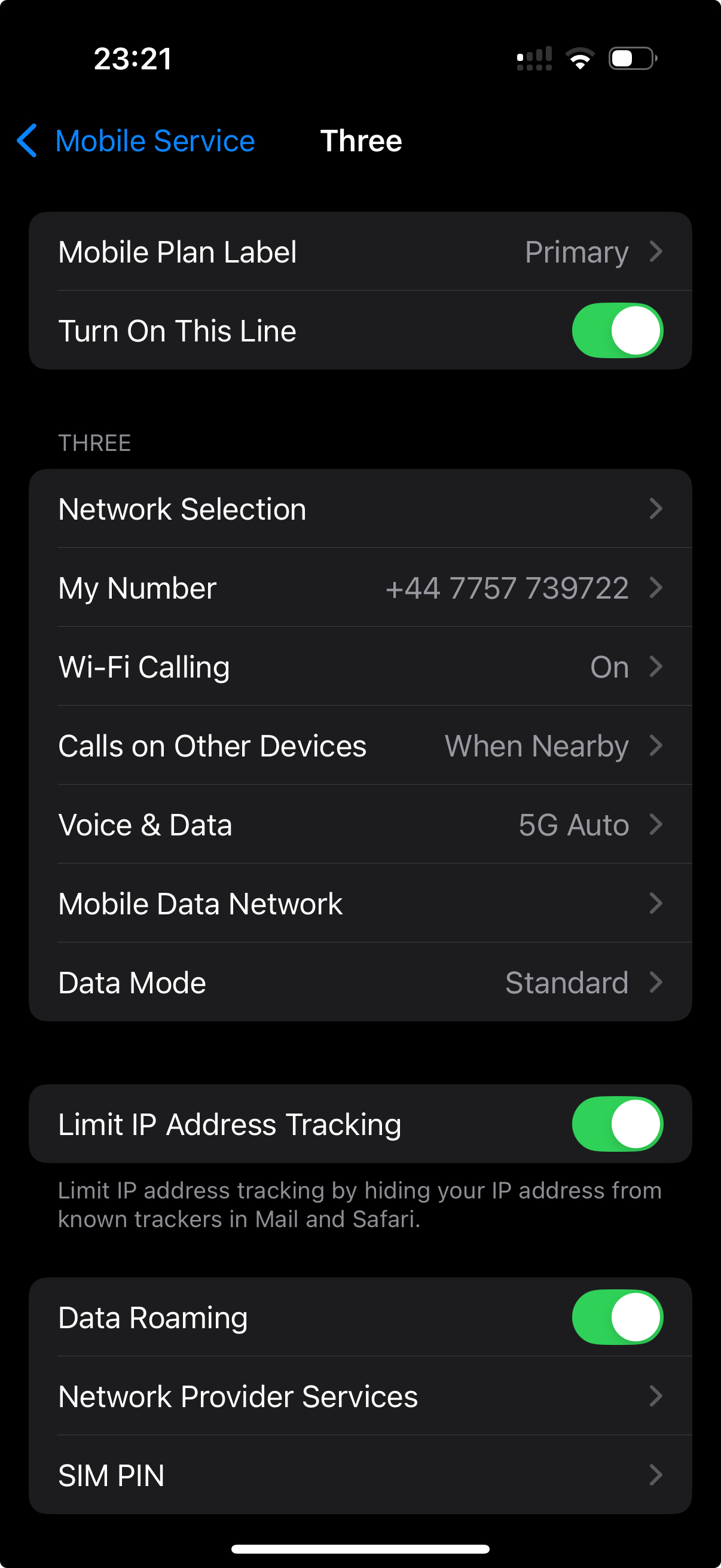Screen dimensions: 721x1568
Task: Toggle off Turn On This Line
Action: tap(617, 331)
